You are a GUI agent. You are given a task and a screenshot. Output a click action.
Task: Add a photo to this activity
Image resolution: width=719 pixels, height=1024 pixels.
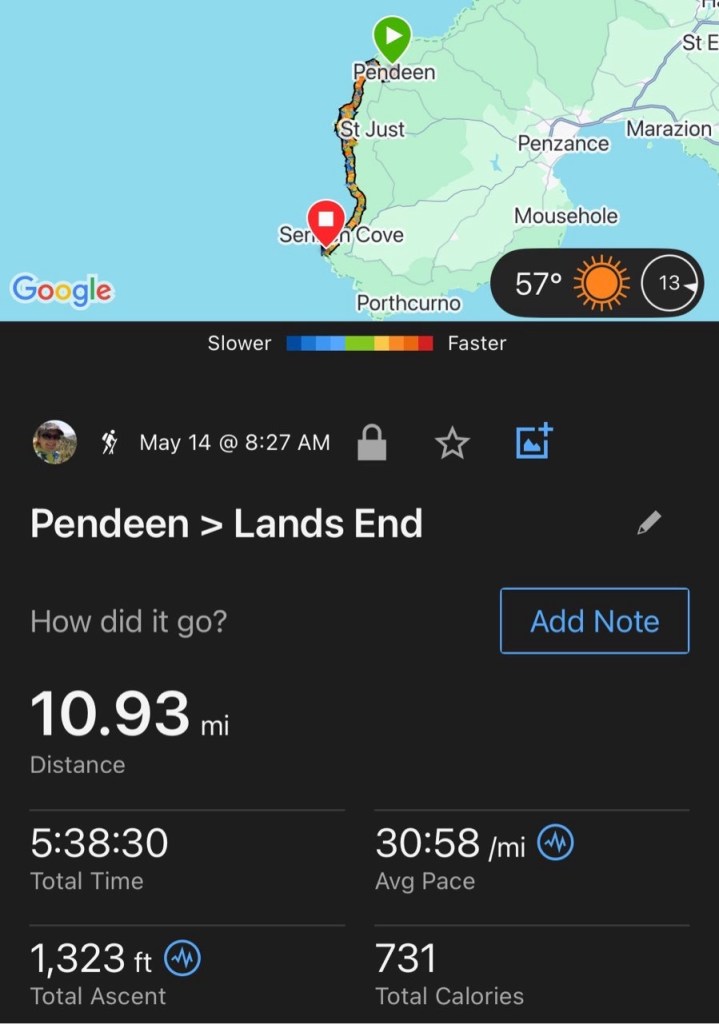pos(534,442)
